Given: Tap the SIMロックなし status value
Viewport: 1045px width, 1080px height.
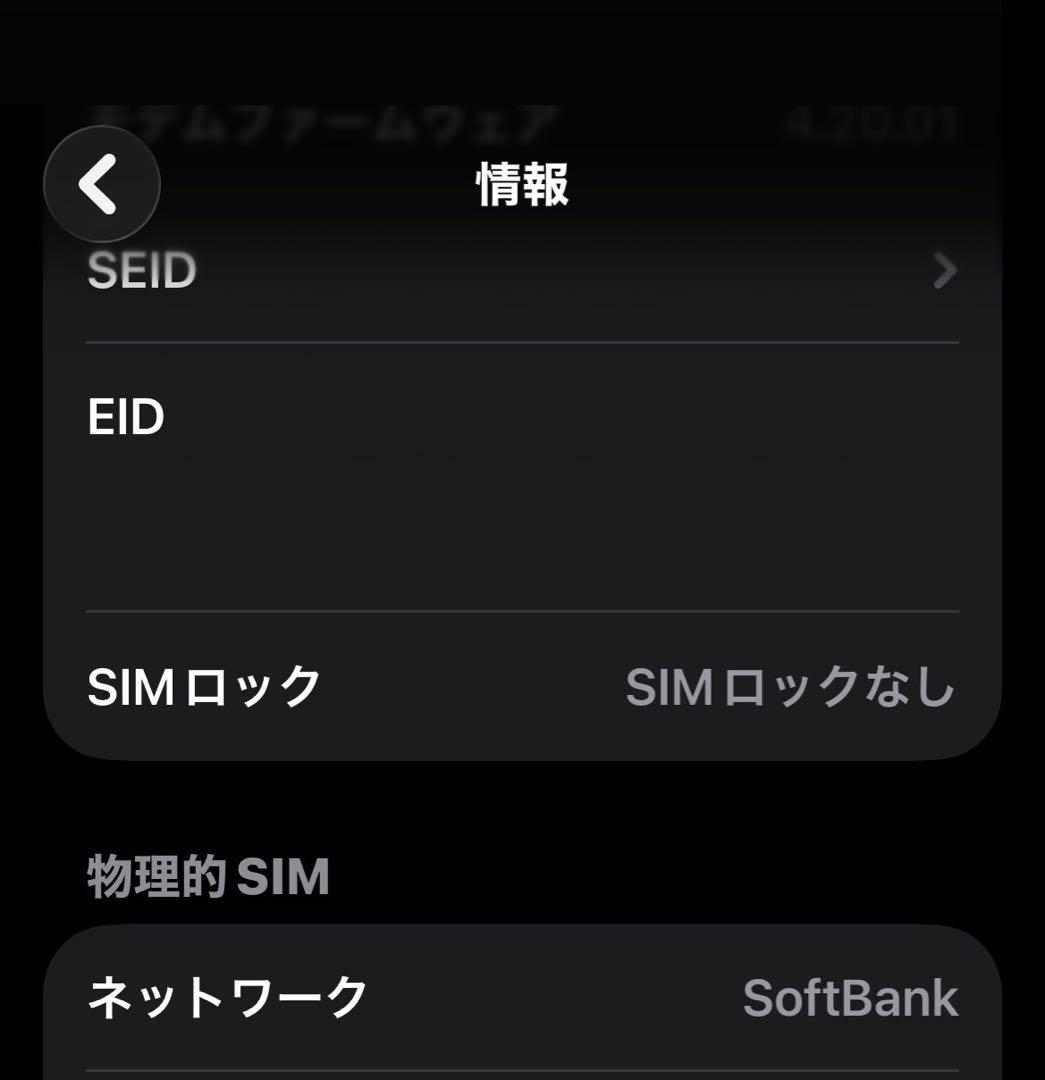Looking at the screenshot, I should pos(789,685).
